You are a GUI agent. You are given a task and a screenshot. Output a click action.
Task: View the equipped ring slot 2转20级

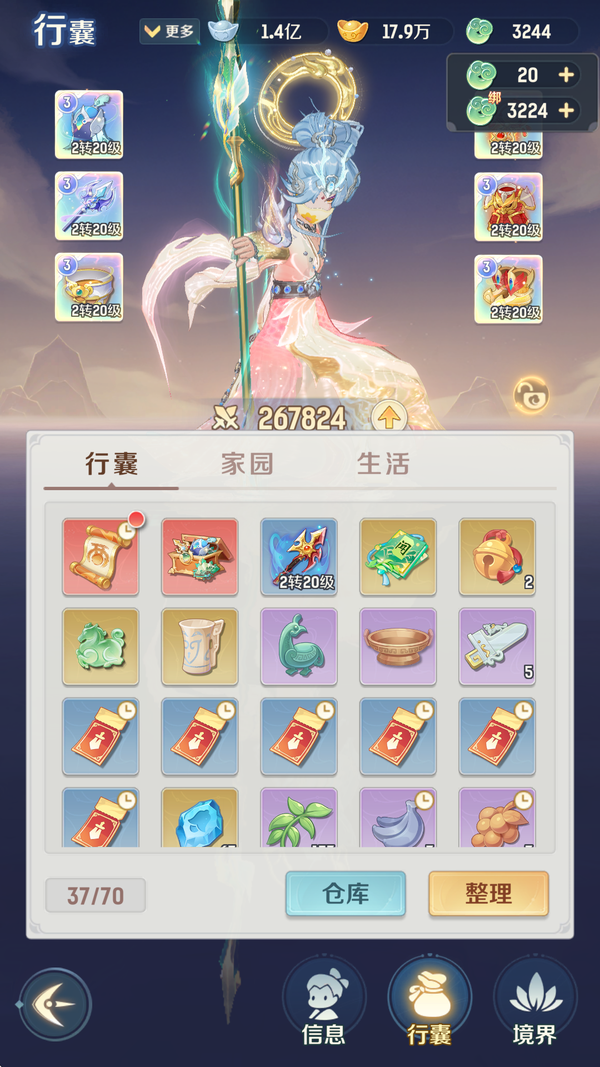pyautogui.click(x=89, y=287)
